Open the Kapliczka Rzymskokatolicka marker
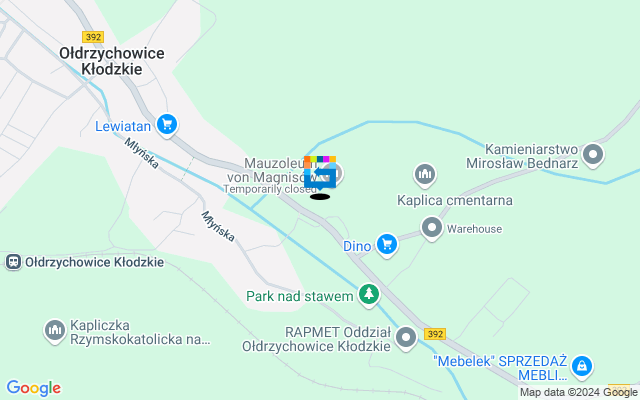Image resolution: width=640 pixels, height=400 pixels. (x=54, y=329)
